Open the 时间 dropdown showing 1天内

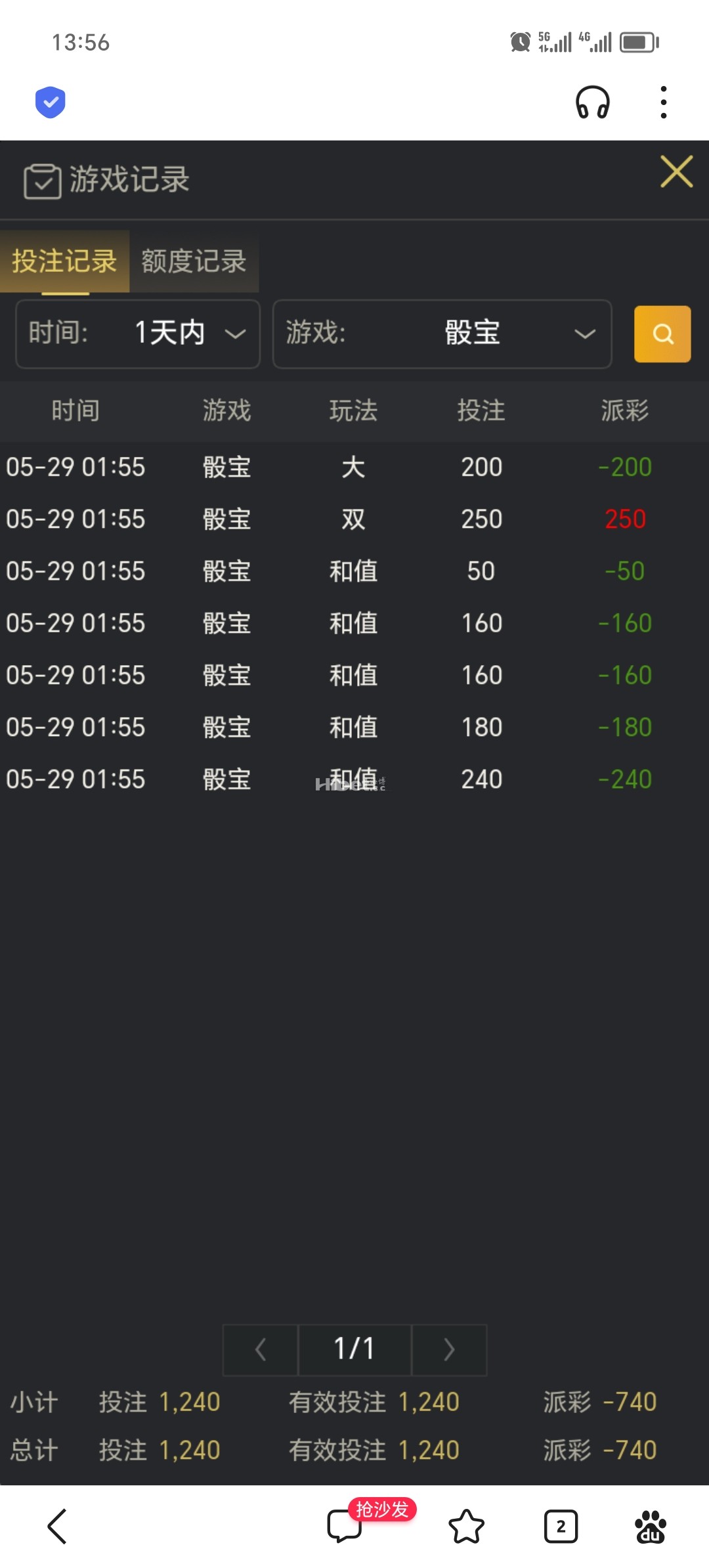[138, 334]
